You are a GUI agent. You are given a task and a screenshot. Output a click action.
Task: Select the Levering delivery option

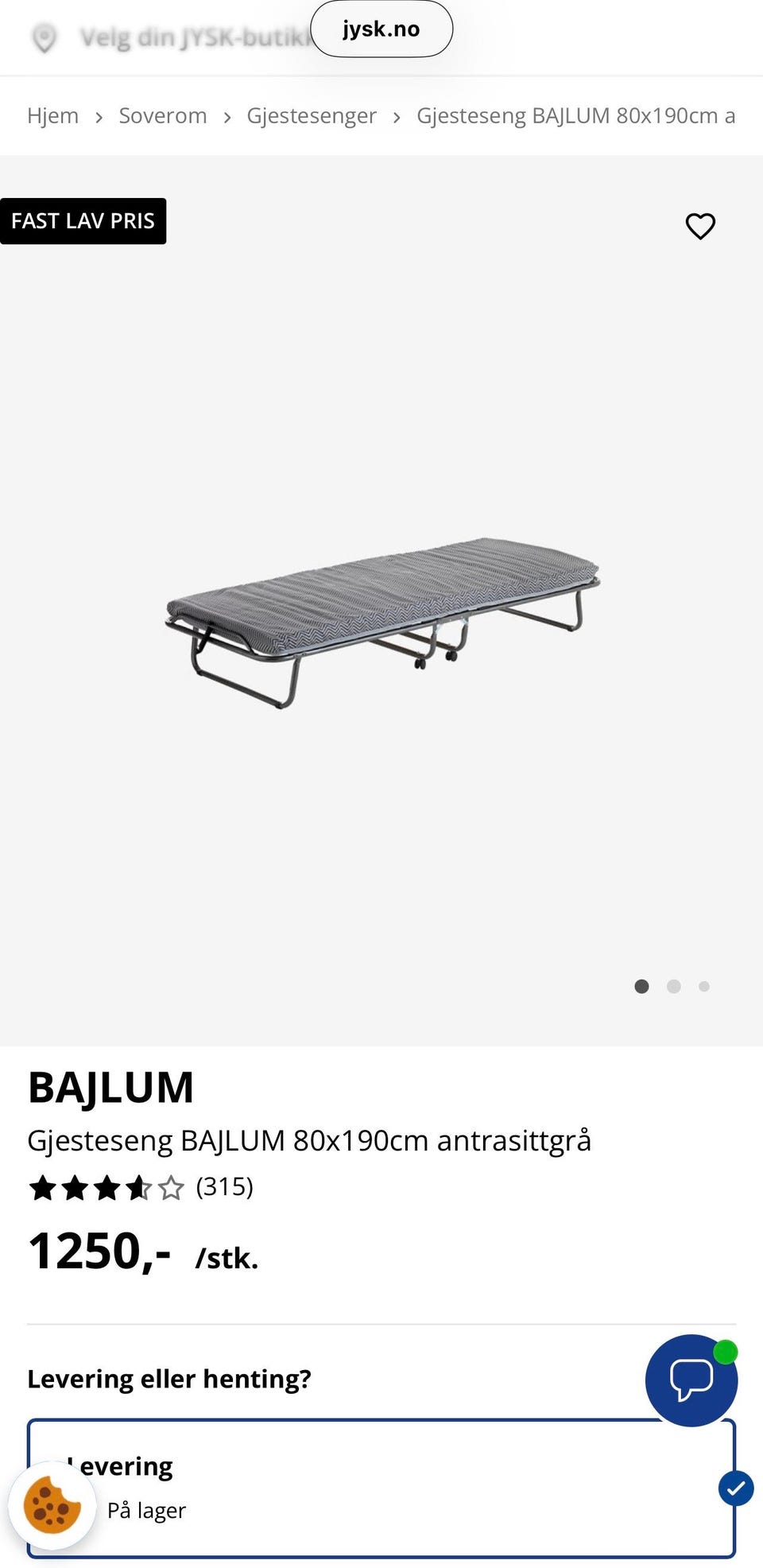(x=381, y=1487)
